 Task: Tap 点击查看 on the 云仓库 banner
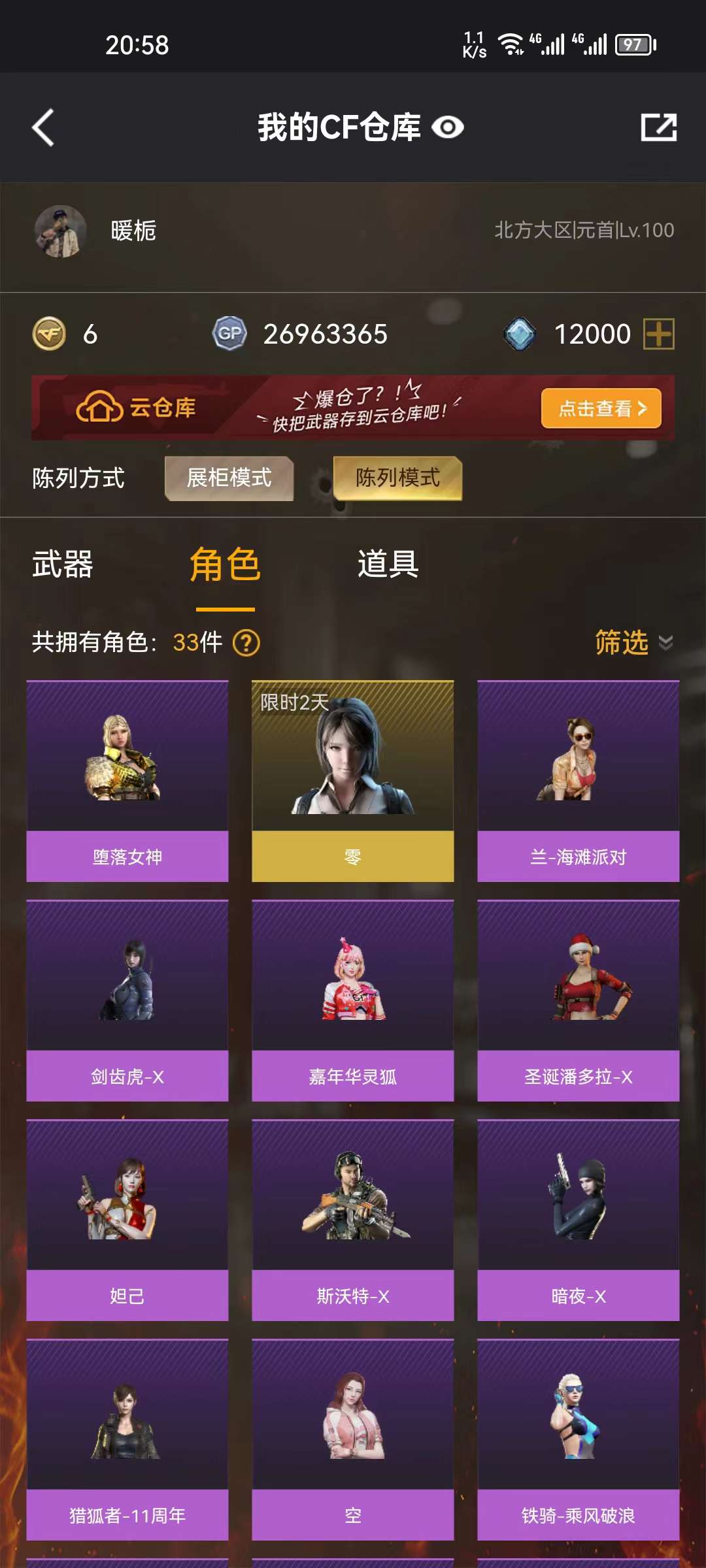pyautogui.click(x=601, y=408)
